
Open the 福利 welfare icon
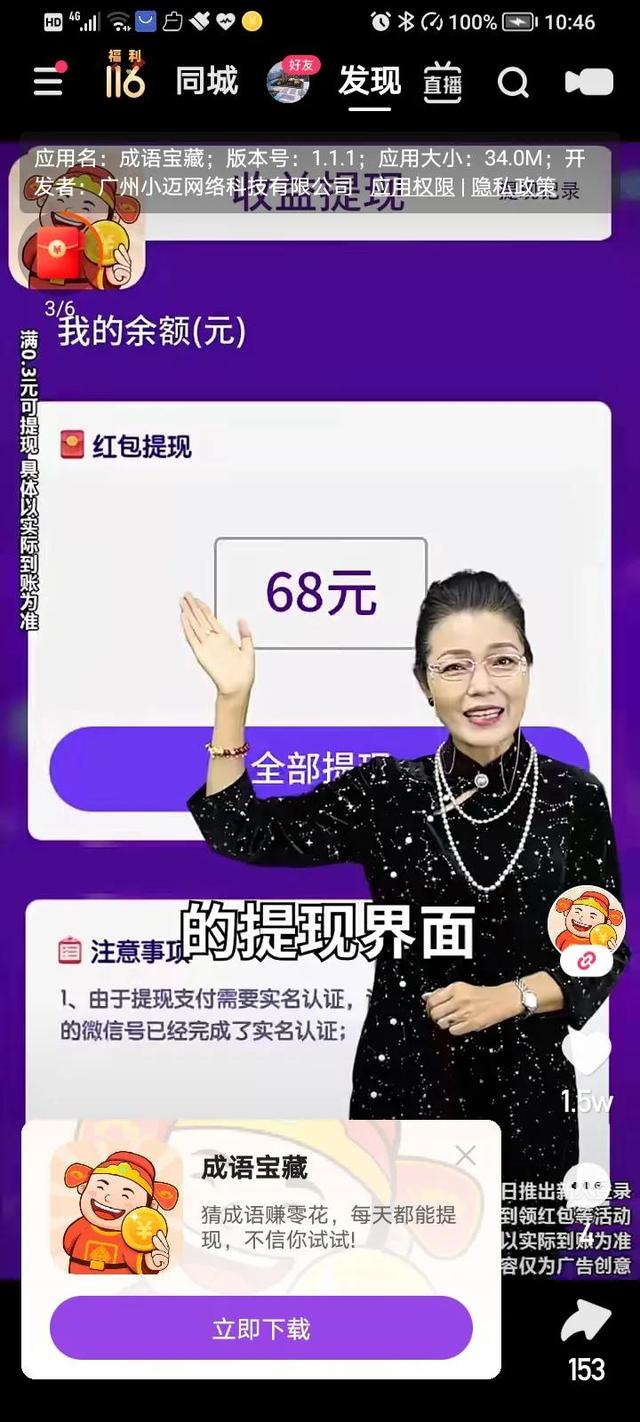pos(125,76)
